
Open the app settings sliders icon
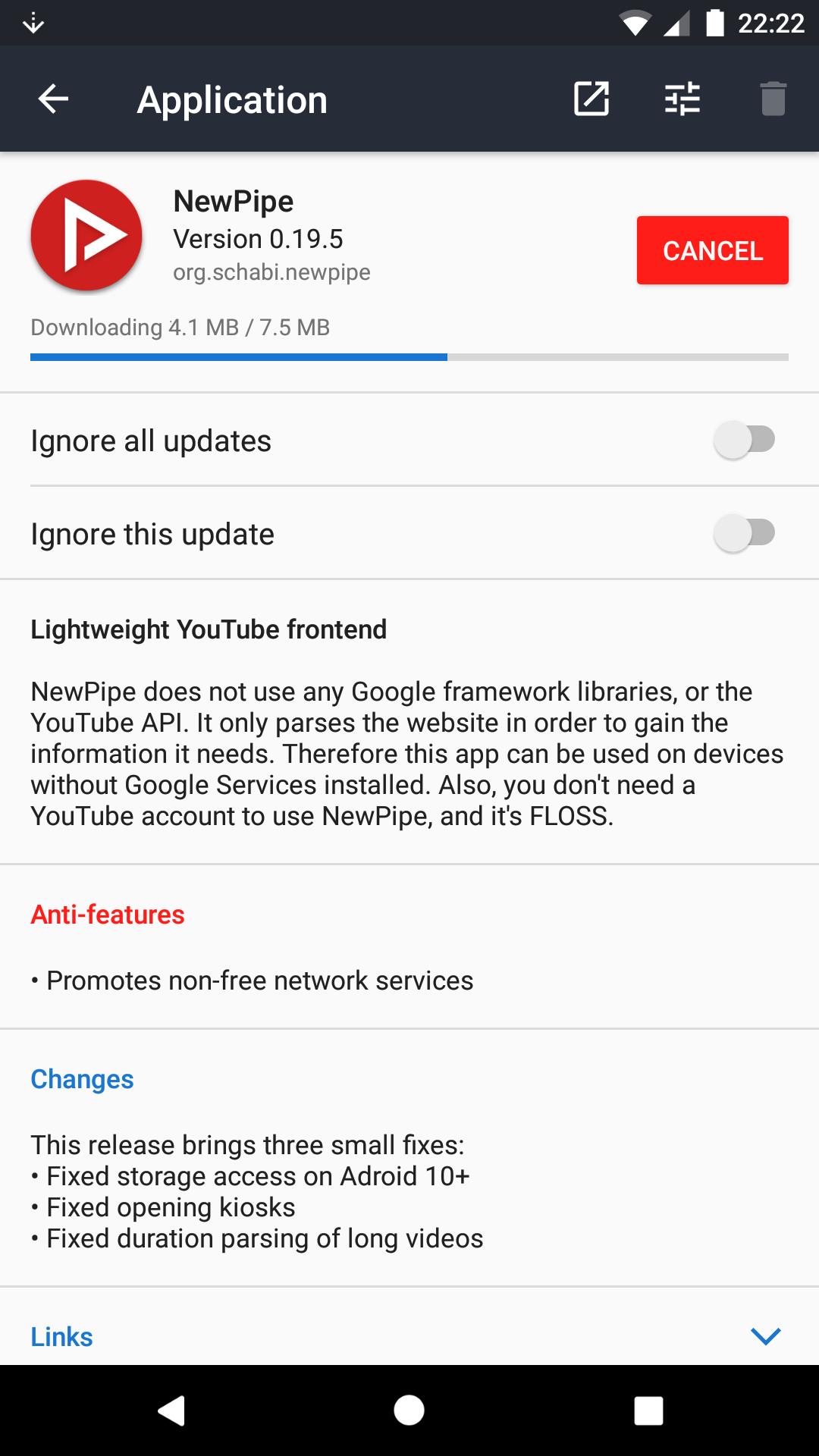[682, 99]
